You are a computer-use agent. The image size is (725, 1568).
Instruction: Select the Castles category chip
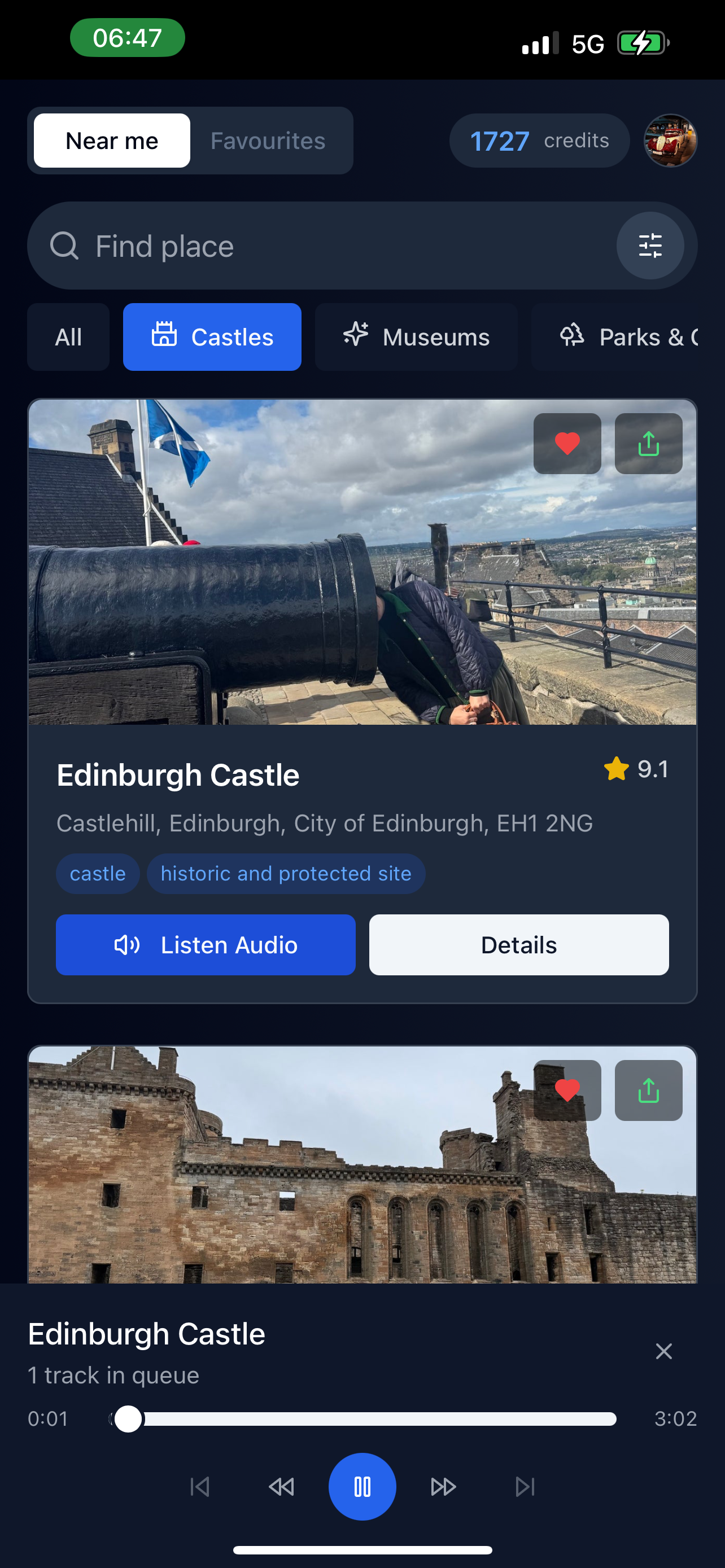coord(212,337)
